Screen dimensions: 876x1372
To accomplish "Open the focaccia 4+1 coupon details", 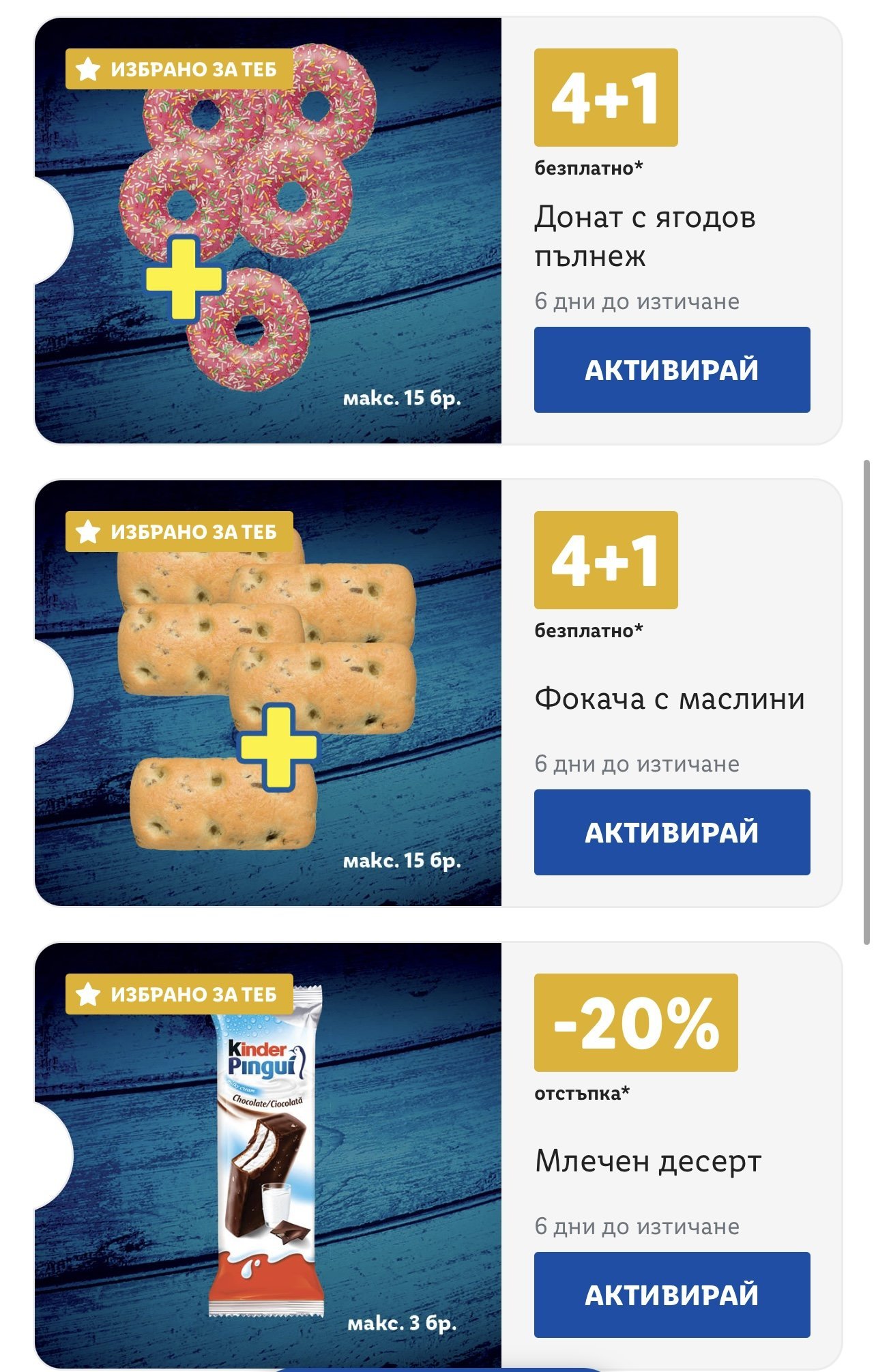I will [x=268, y=693].
